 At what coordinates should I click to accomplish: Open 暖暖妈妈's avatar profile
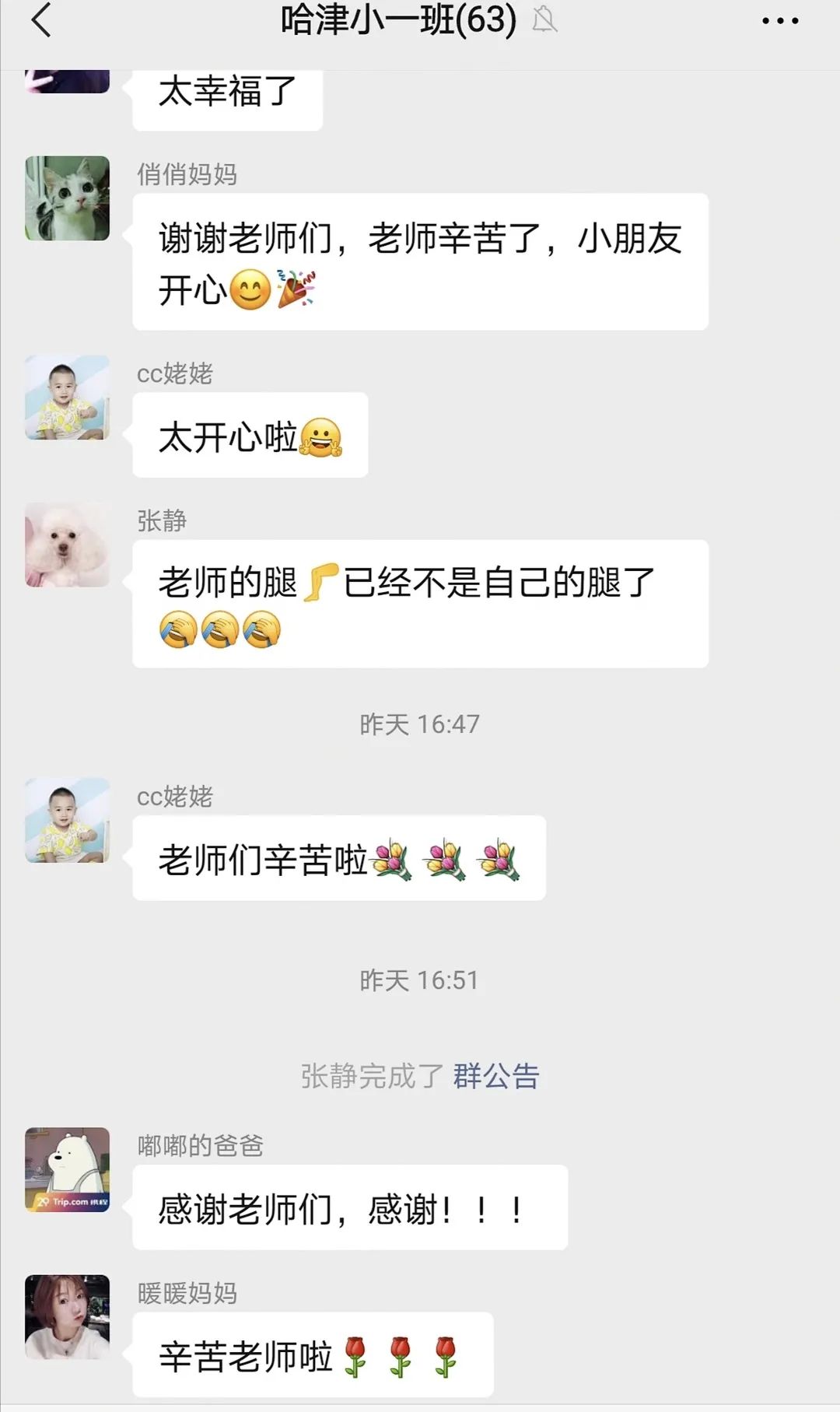click(68, 1316)
